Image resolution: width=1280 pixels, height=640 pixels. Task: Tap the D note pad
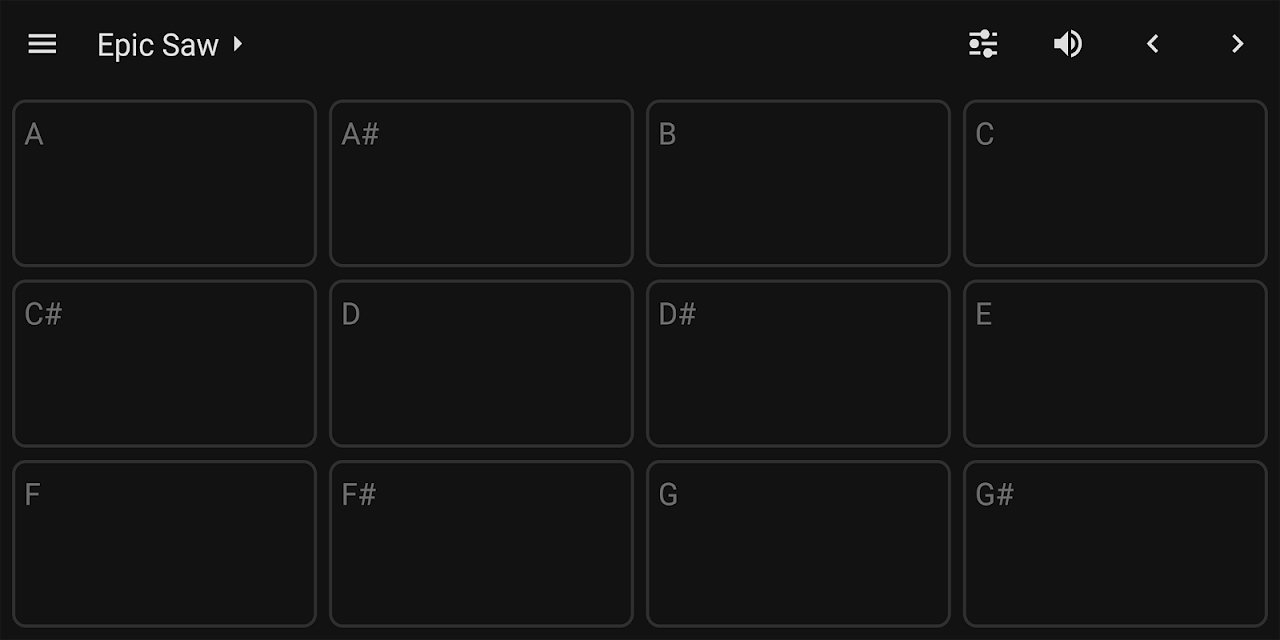[x=481, y=363]
